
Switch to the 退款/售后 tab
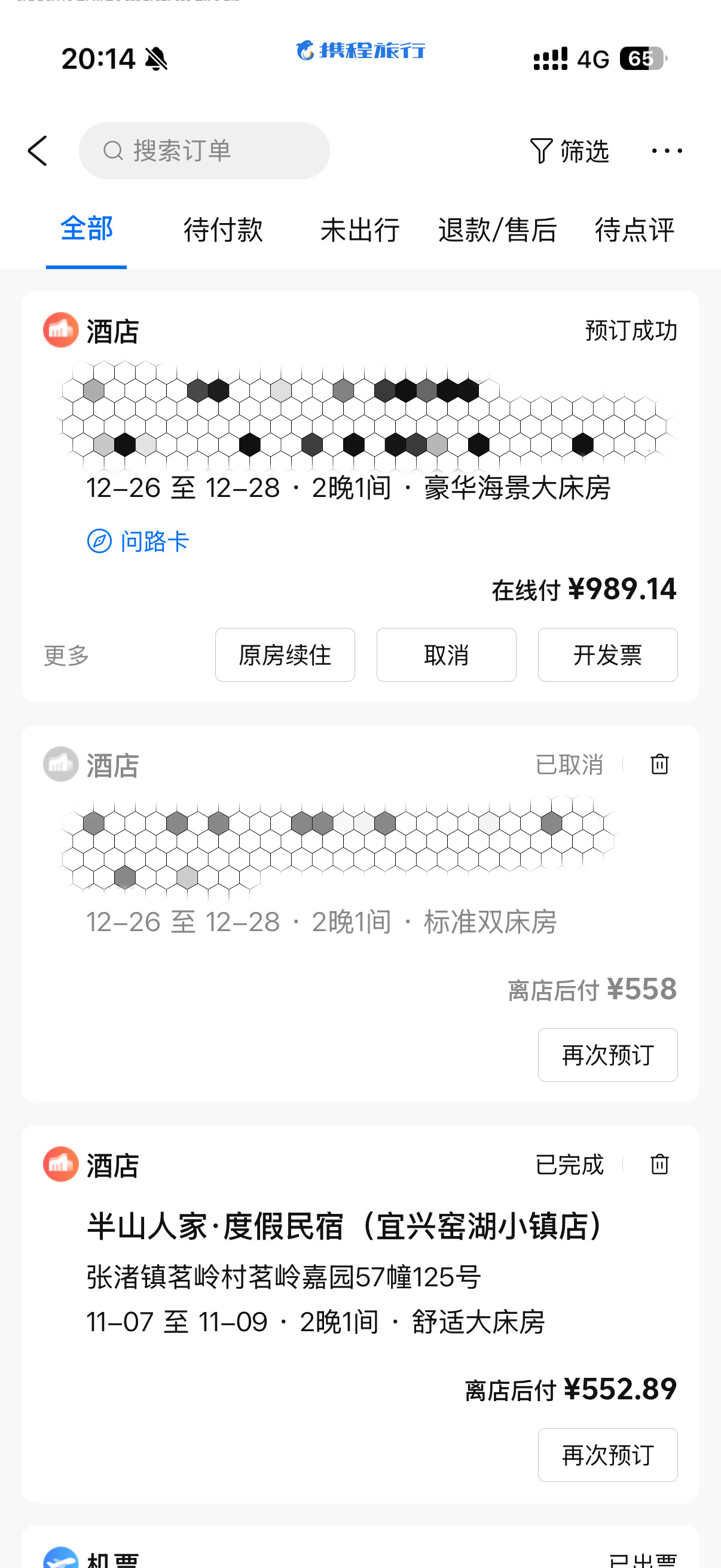point(497,230)
